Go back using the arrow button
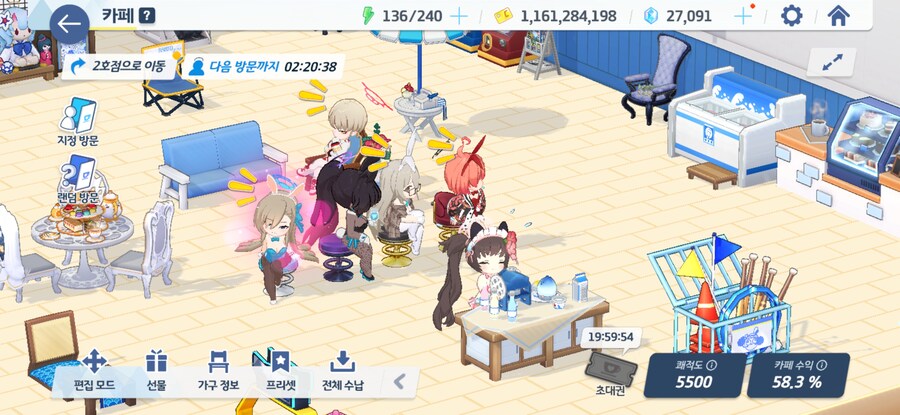The image size is (900, 415). (x=69, y=23)
